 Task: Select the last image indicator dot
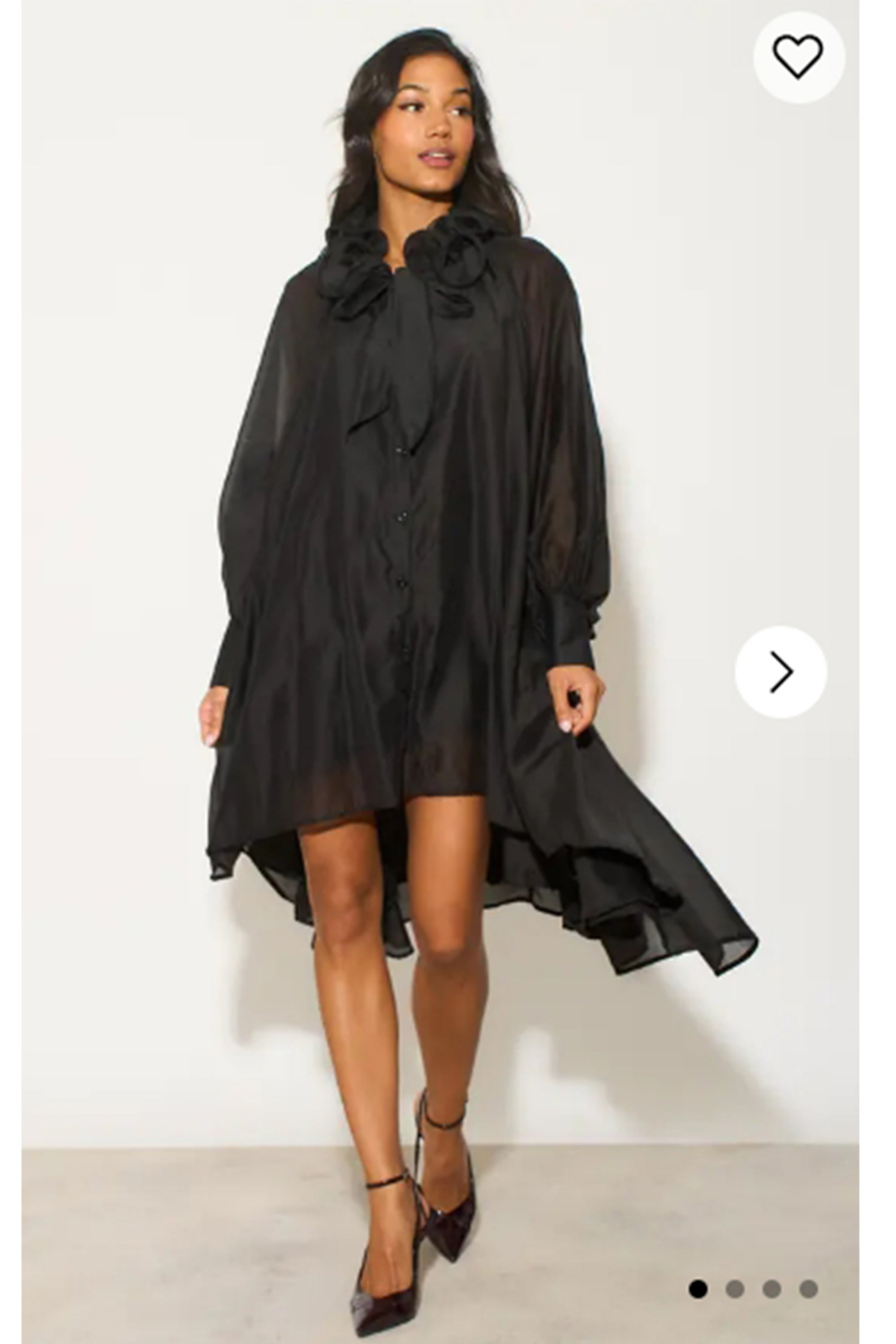coord(808,1273)
